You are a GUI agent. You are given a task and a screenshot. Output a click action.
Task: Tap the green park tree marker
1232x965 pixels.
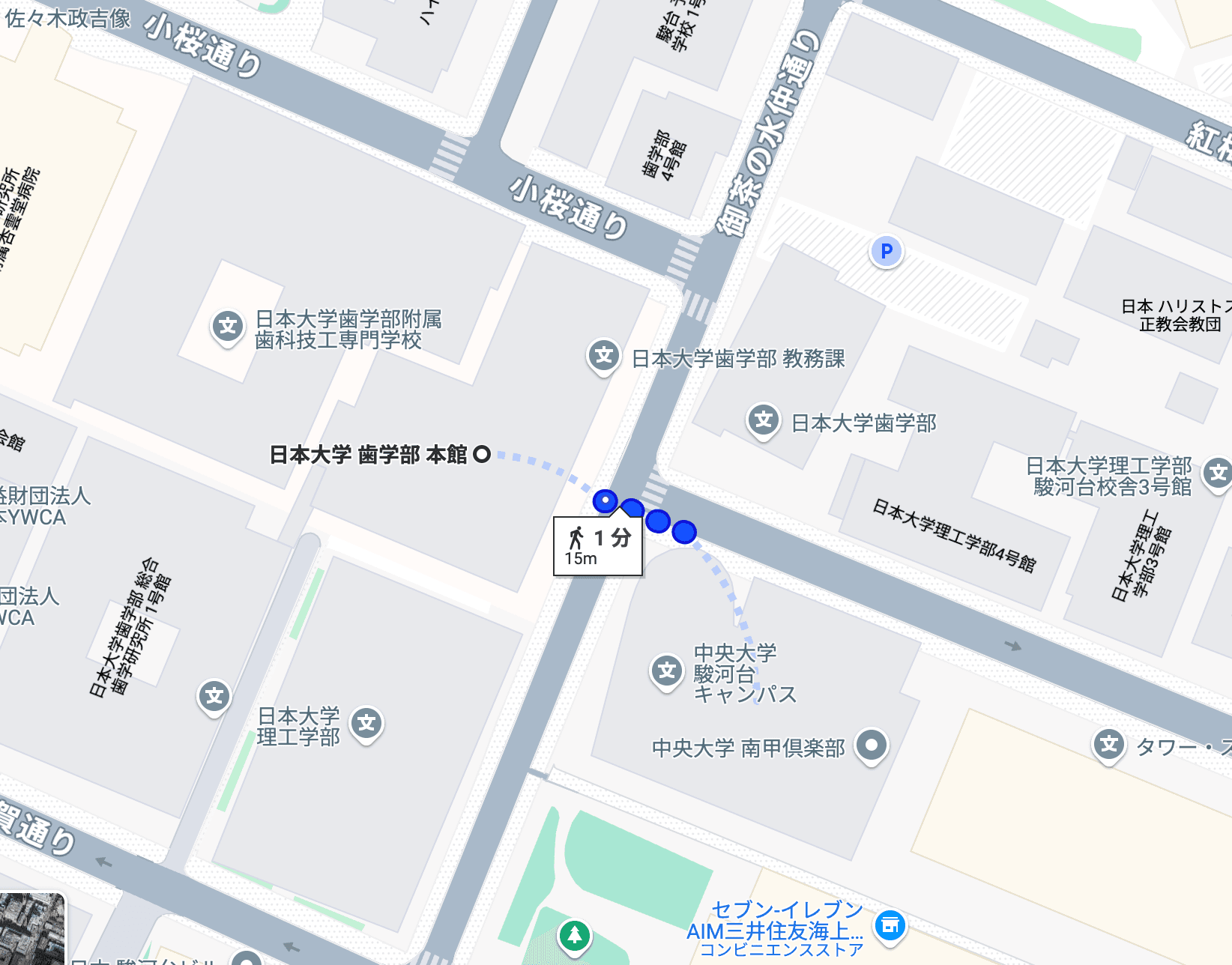pos(575,935)
